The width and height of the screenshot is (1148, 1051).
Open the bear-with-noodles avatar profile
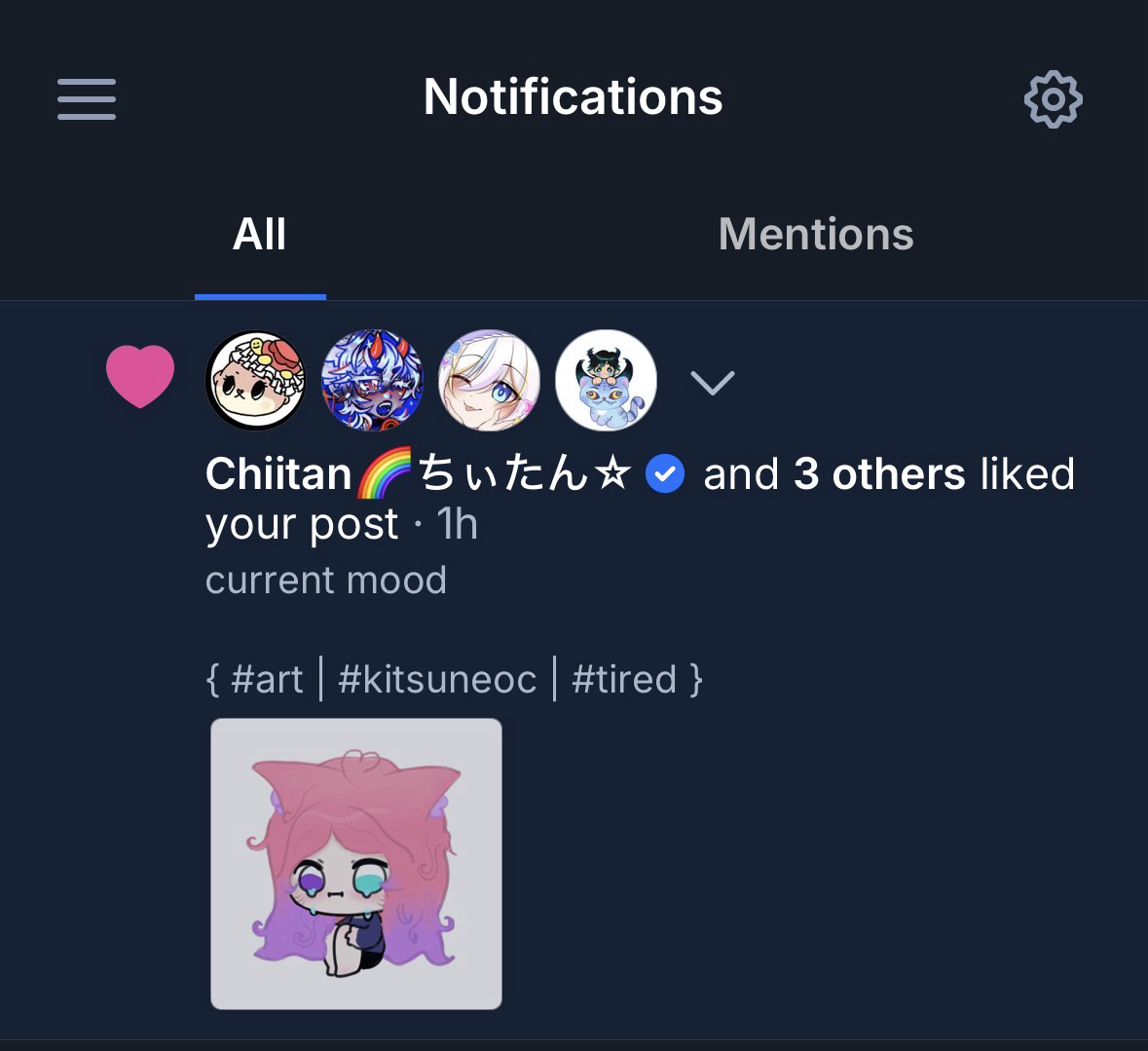256,380
